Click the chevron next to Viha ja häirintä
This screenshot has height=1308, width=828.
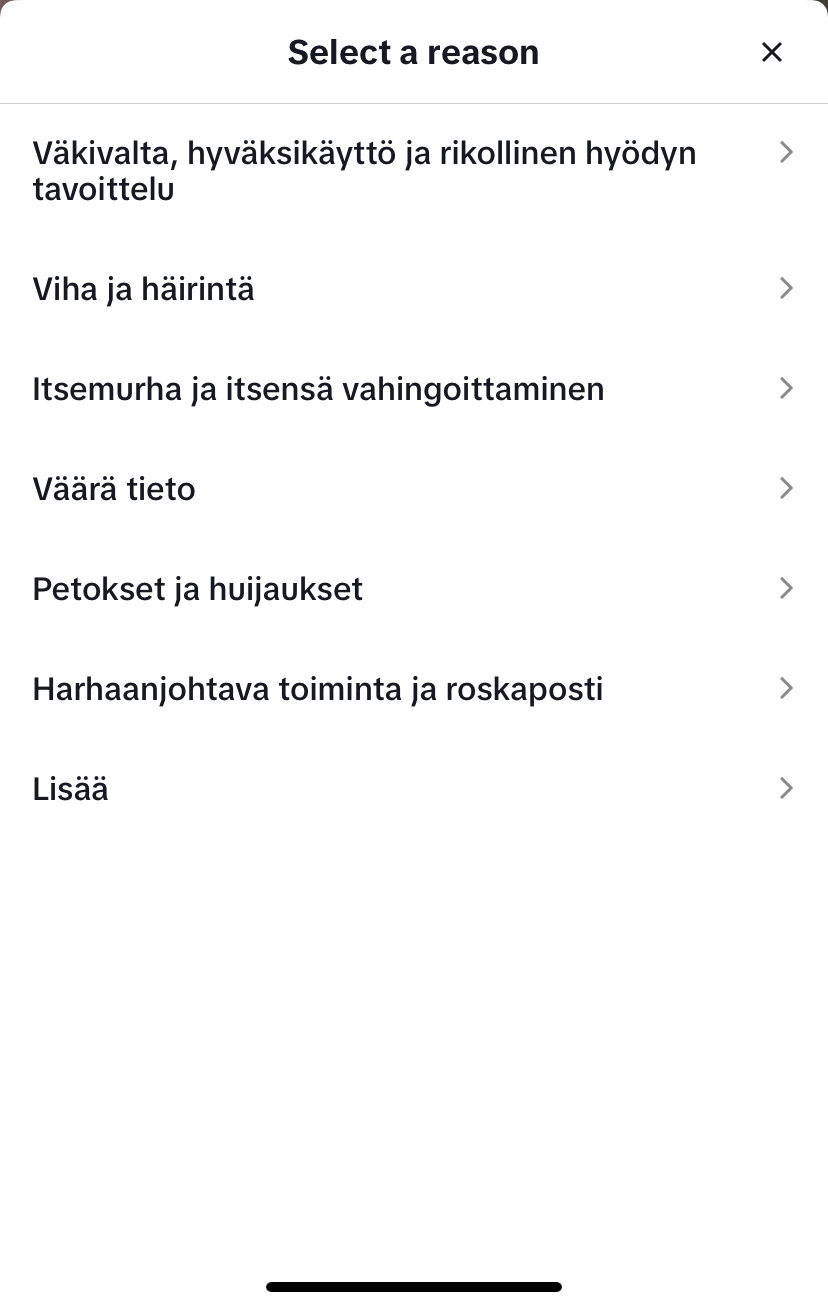[x=786, y=288]
